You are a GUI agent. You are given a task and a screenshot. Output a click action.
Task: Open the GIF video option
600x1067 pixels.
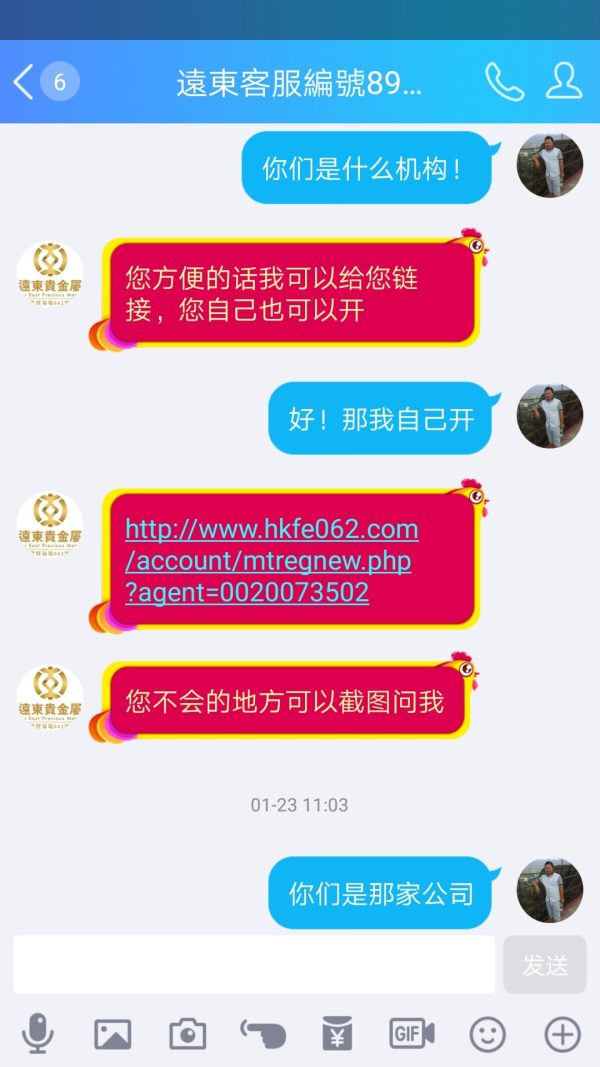412,1033
